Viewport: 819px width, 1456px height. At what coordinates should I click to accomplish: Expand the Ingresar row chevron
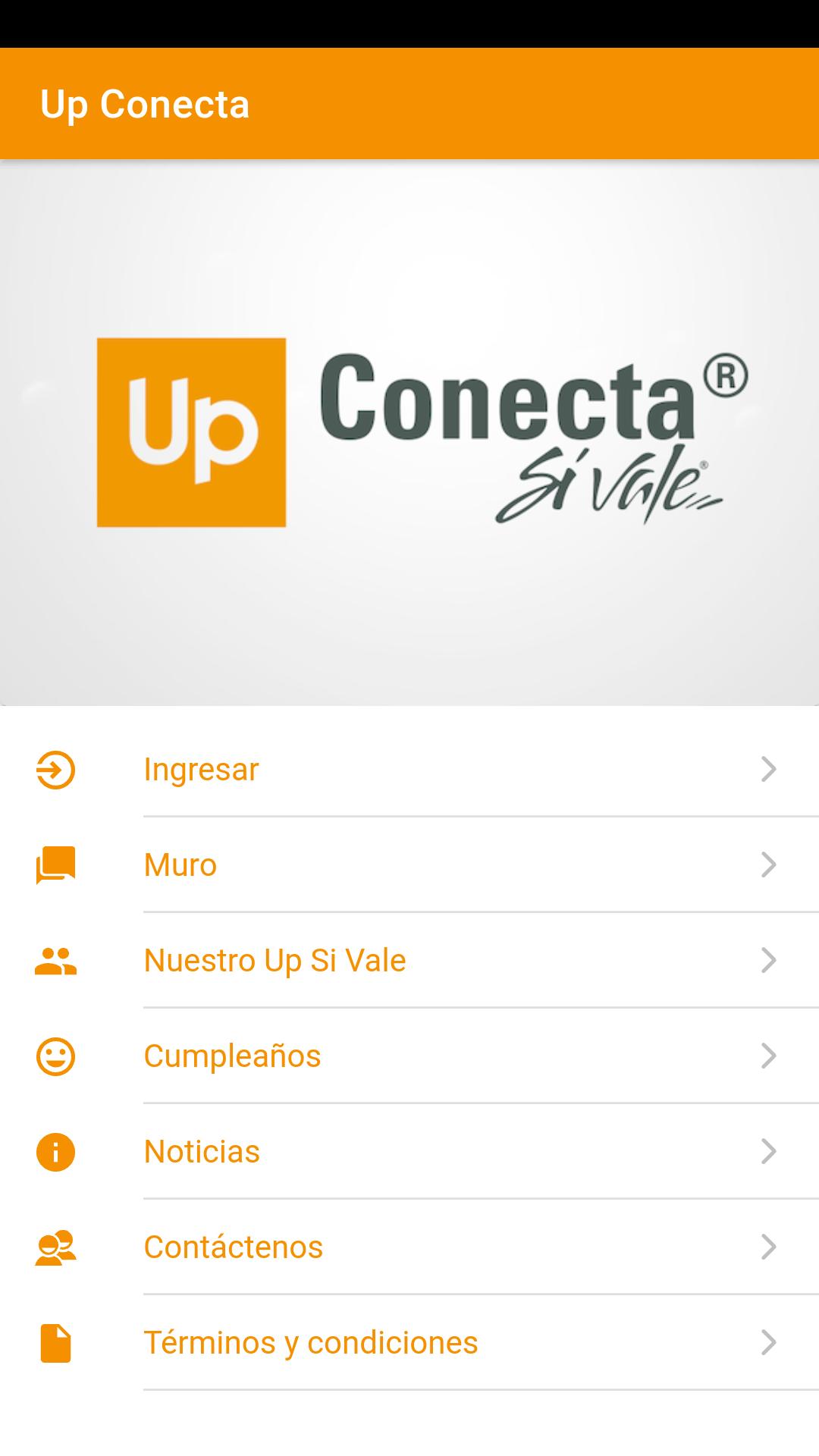(768, 770)
